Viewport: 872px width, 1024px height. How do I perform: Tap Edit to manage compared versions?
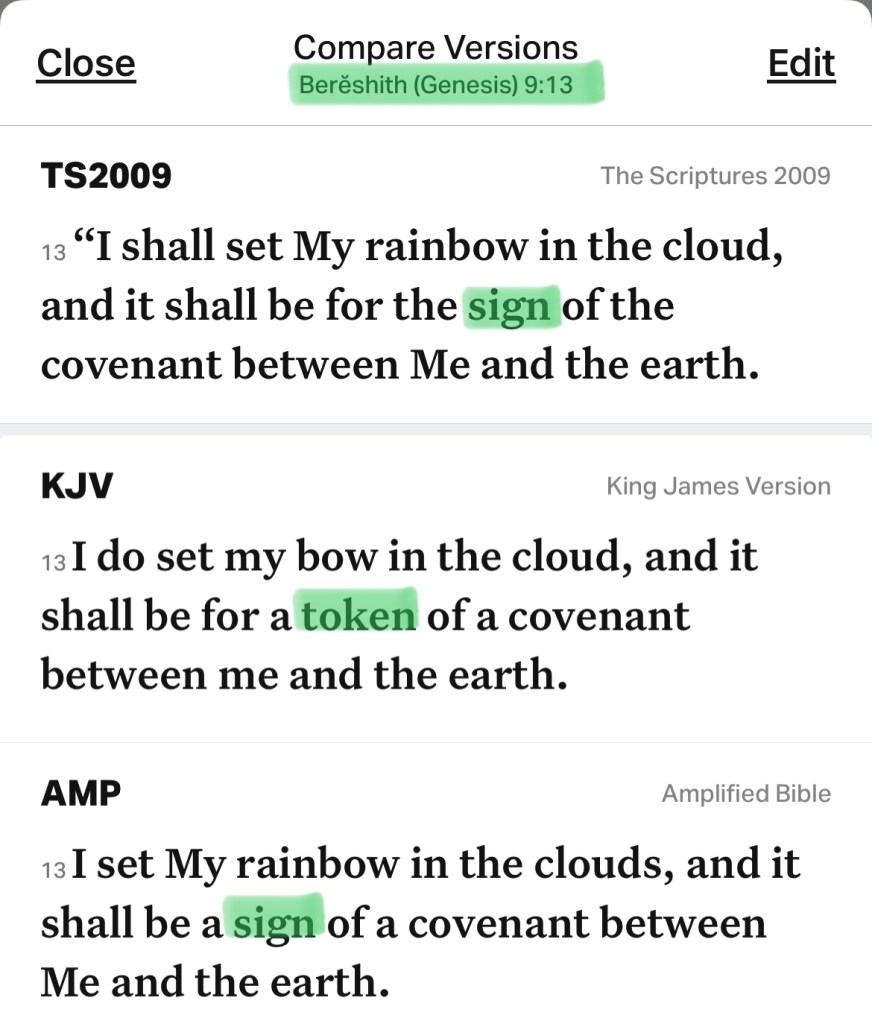click(801, 64)
